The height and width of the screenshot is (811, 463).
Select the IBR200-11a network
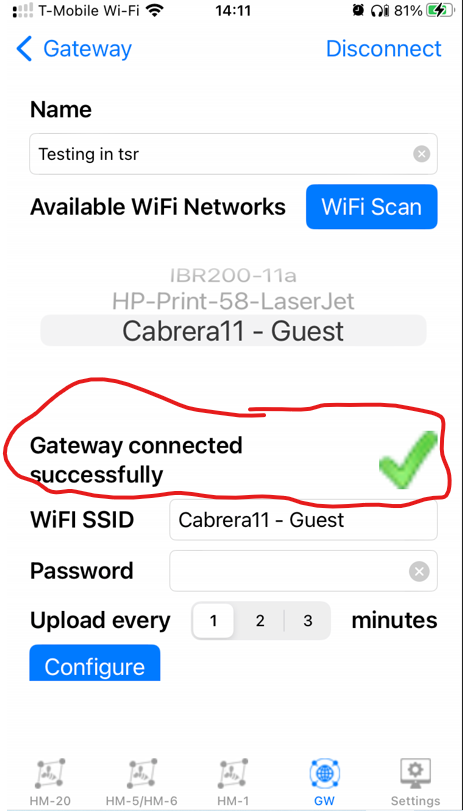pyautogui.click(x=233, y=275)
